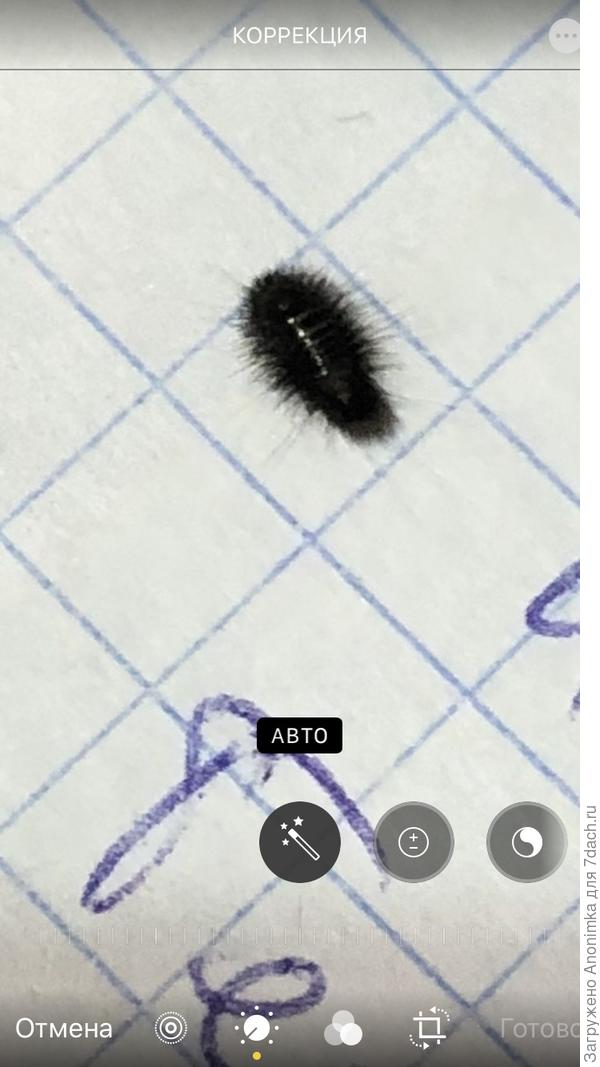Select the adjustment dial tool tab
Screen dimensions: 600x1067
coord(256,1029)
